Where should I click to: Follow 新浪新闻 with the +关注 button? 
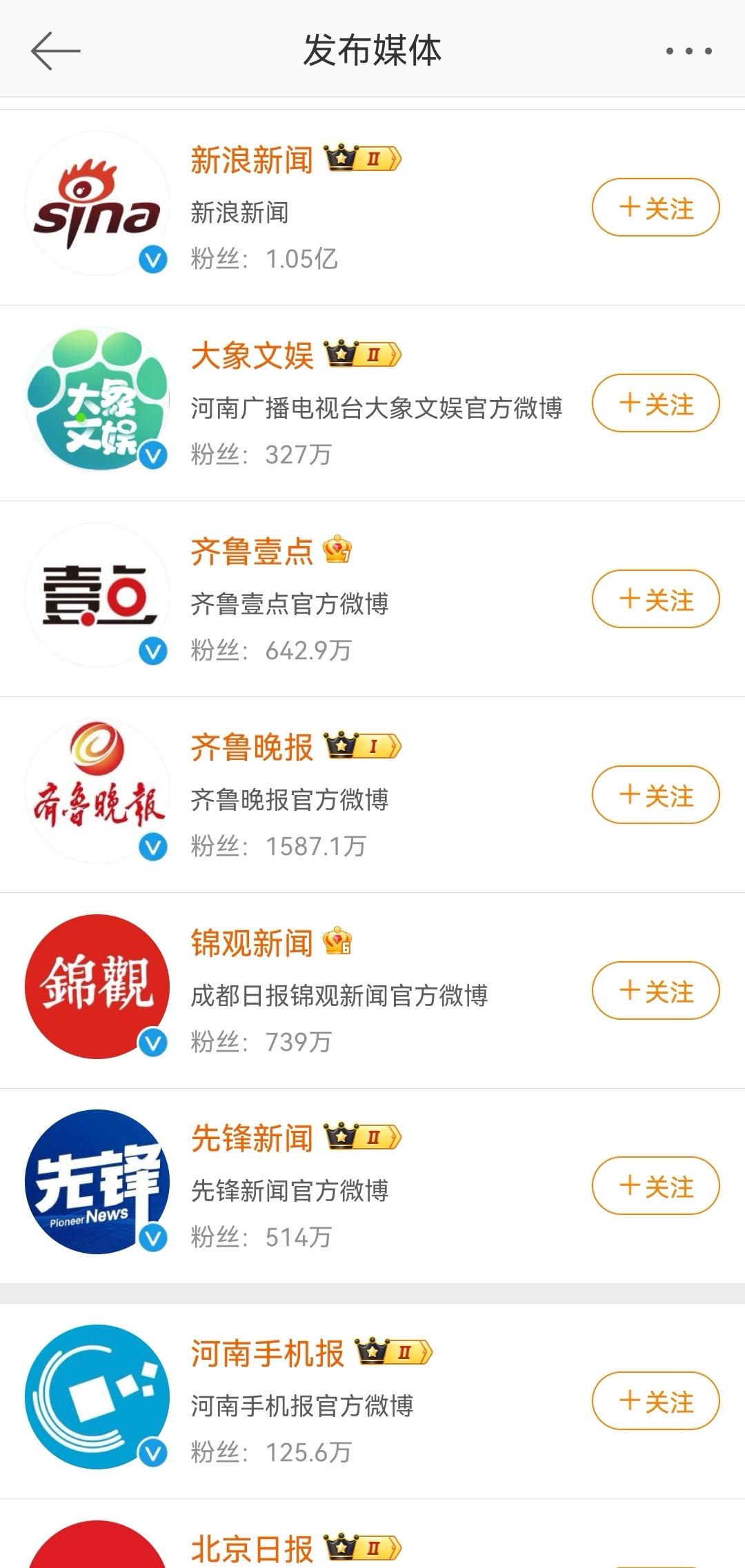[655, 208]
